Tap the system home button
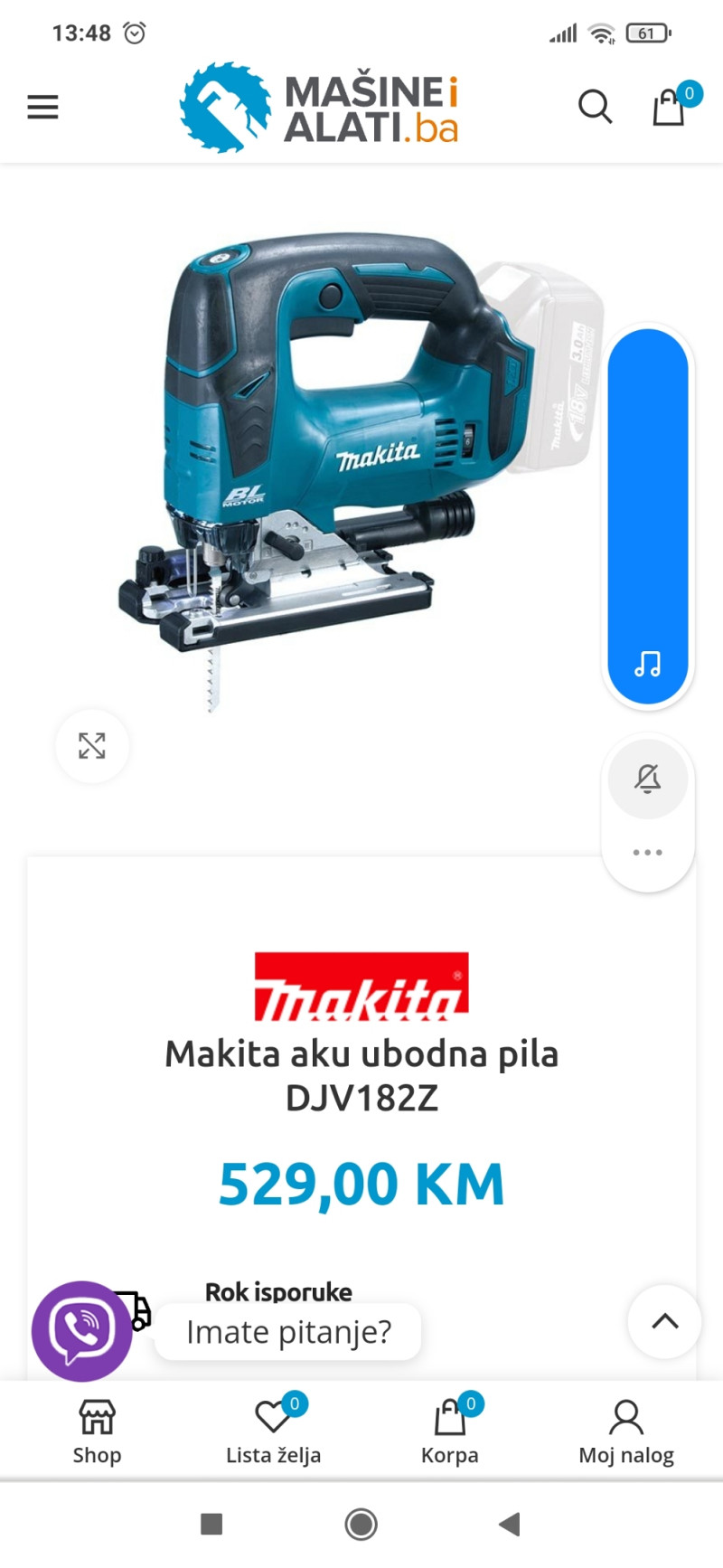This screenshot has height=1568, width=723. (x=361, y=1524)
